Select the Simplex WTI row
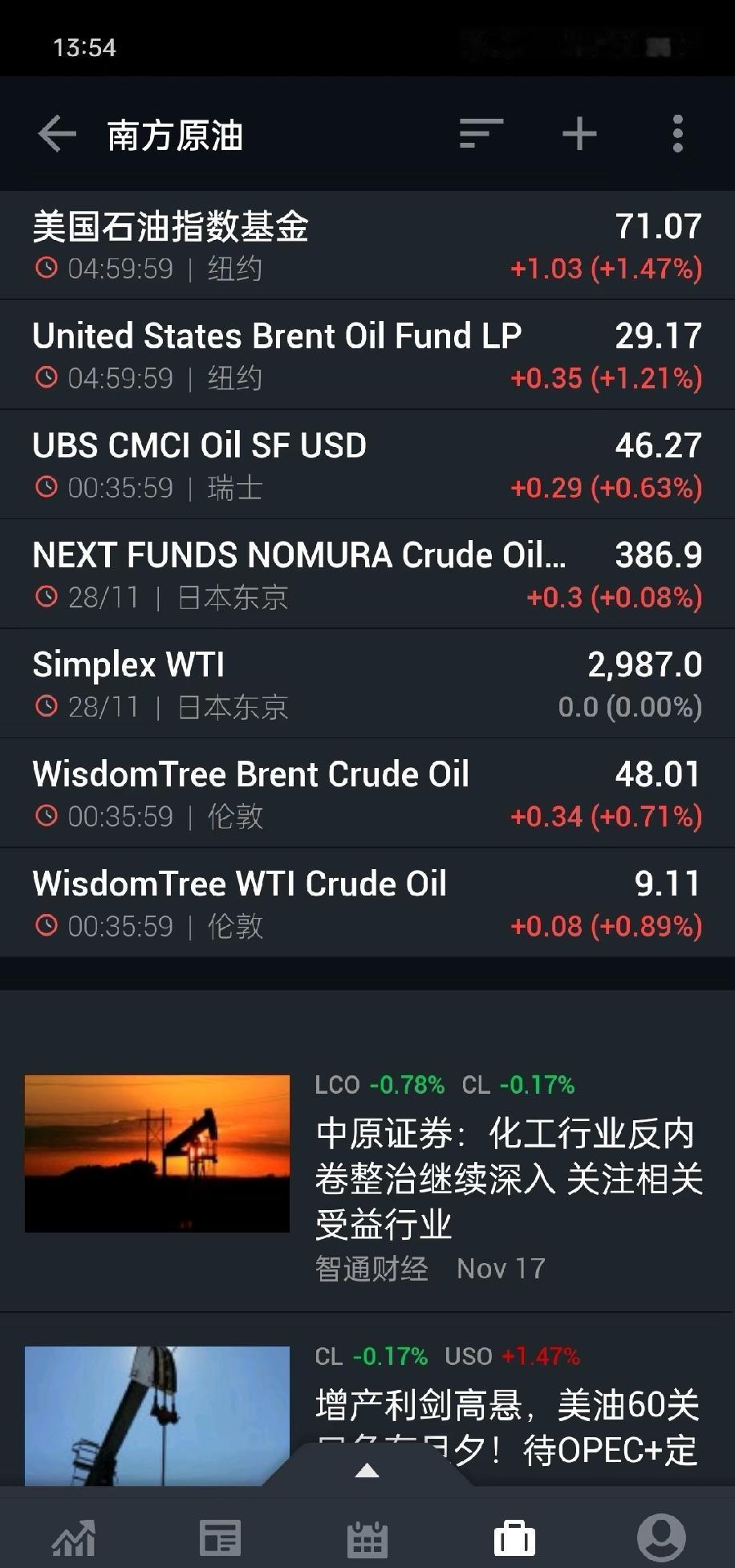 coord(367,684)
